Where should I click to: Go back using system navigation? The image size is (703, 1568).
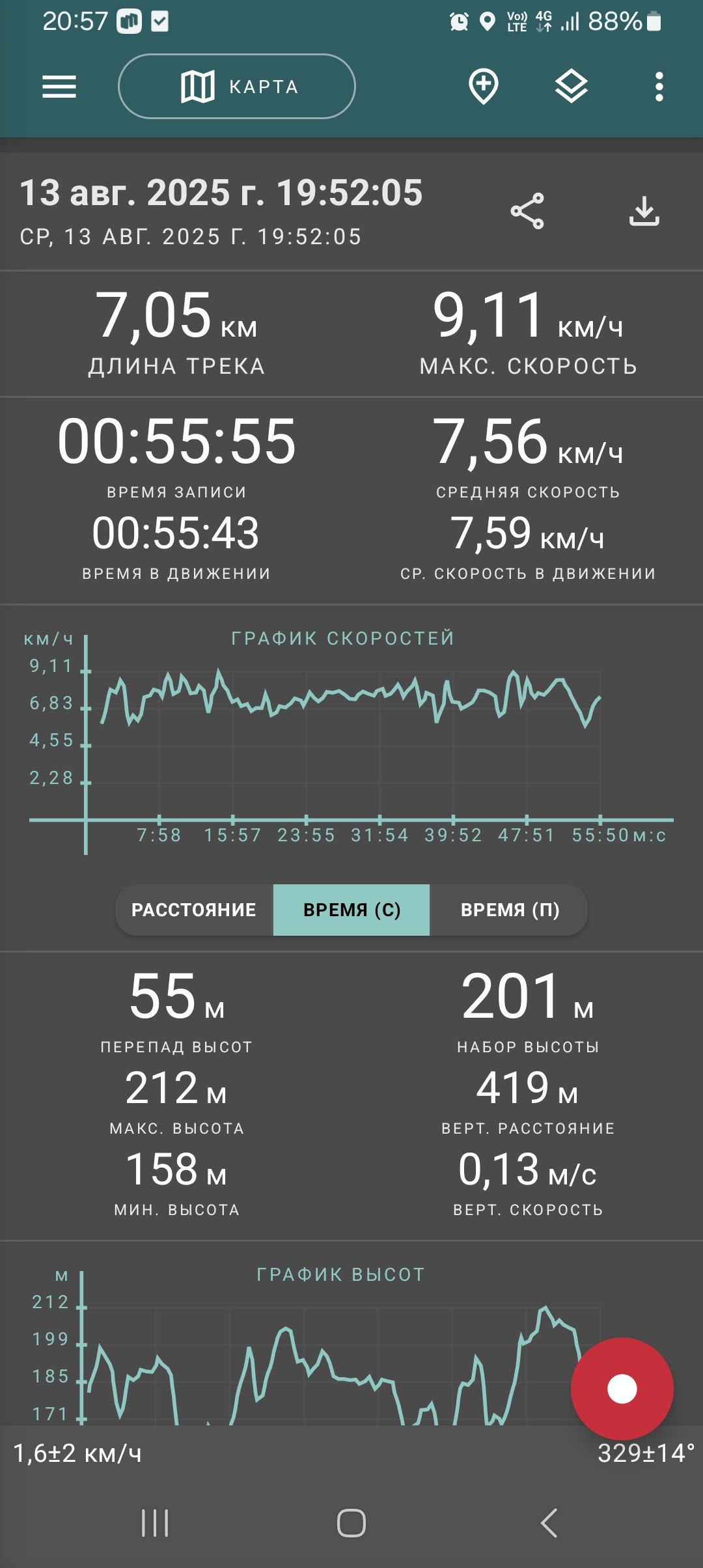pos(549,1523)
